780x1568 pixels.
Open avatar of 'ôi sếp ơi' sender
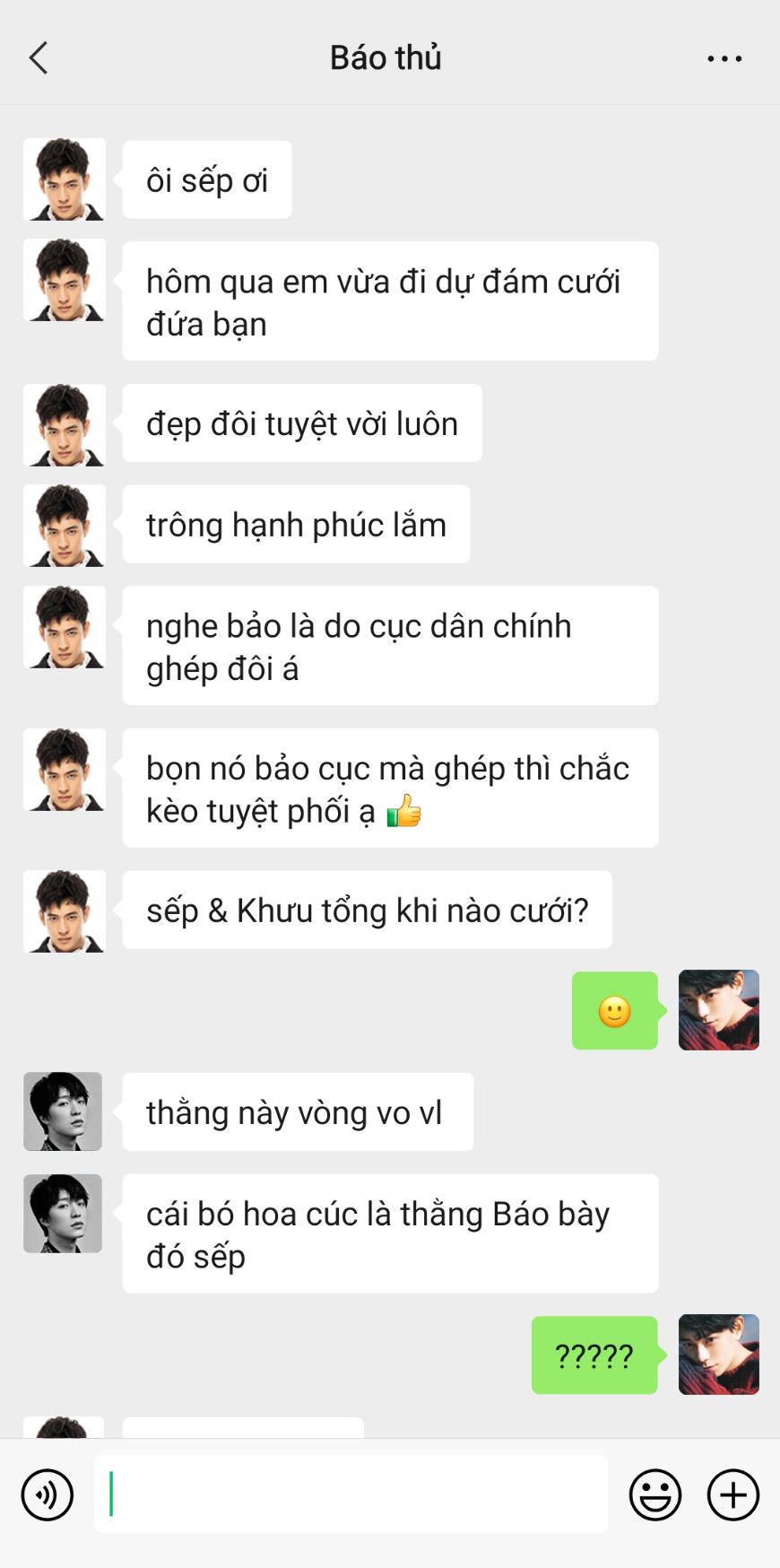(x=65, y=179)
